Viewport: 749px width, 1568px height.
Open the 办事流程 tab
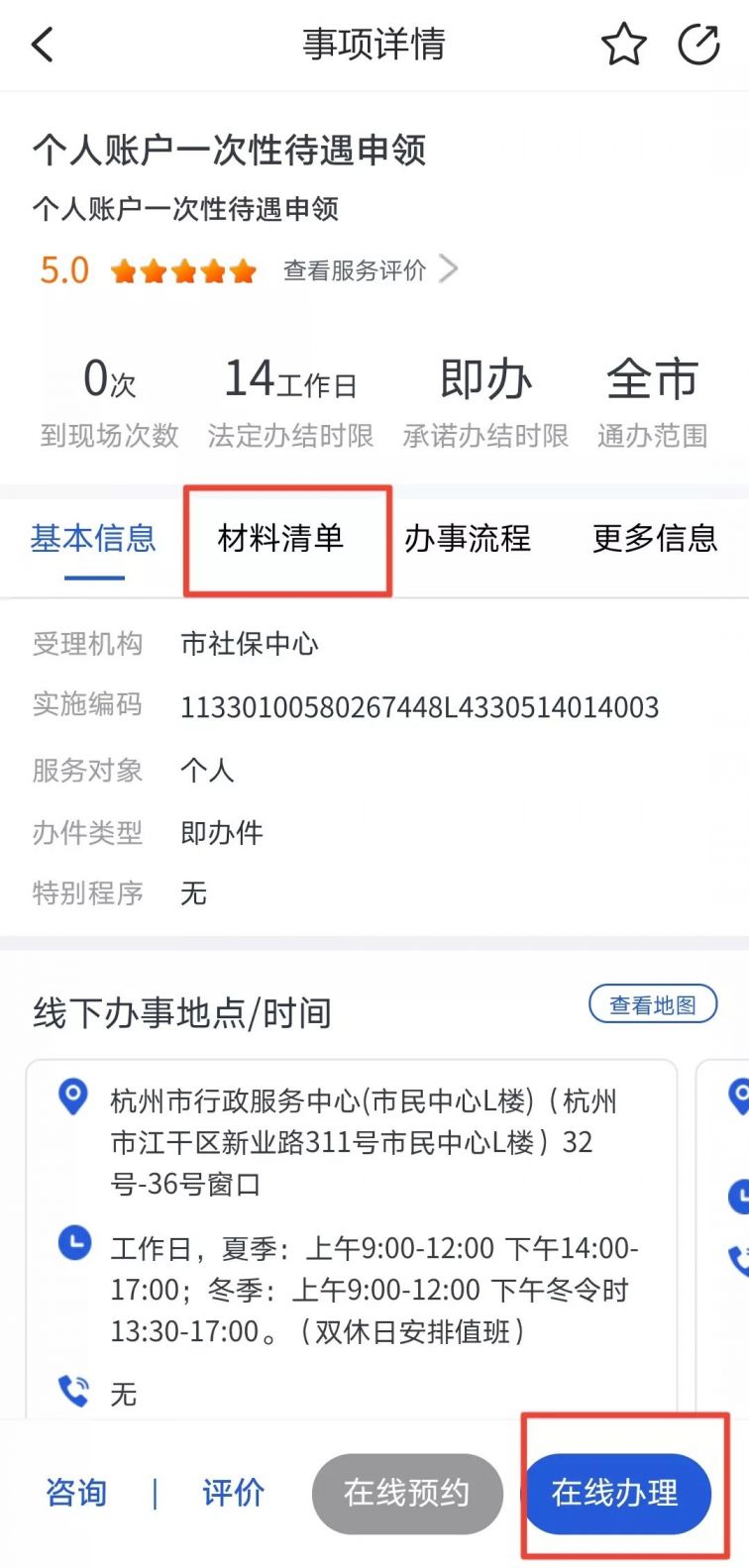468,538
